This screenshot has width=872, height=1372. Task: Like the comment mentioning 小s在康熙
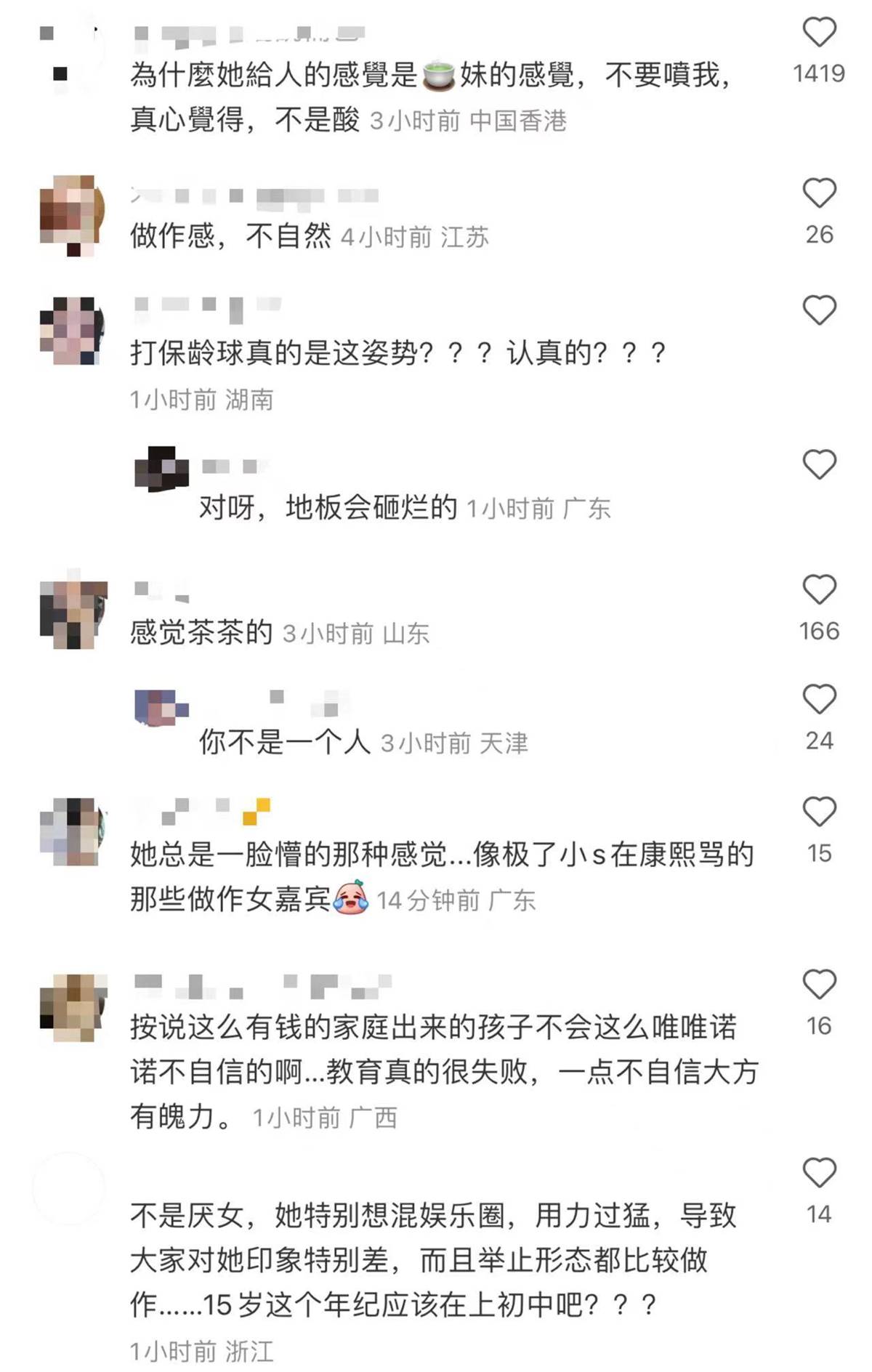coord(819,812)
